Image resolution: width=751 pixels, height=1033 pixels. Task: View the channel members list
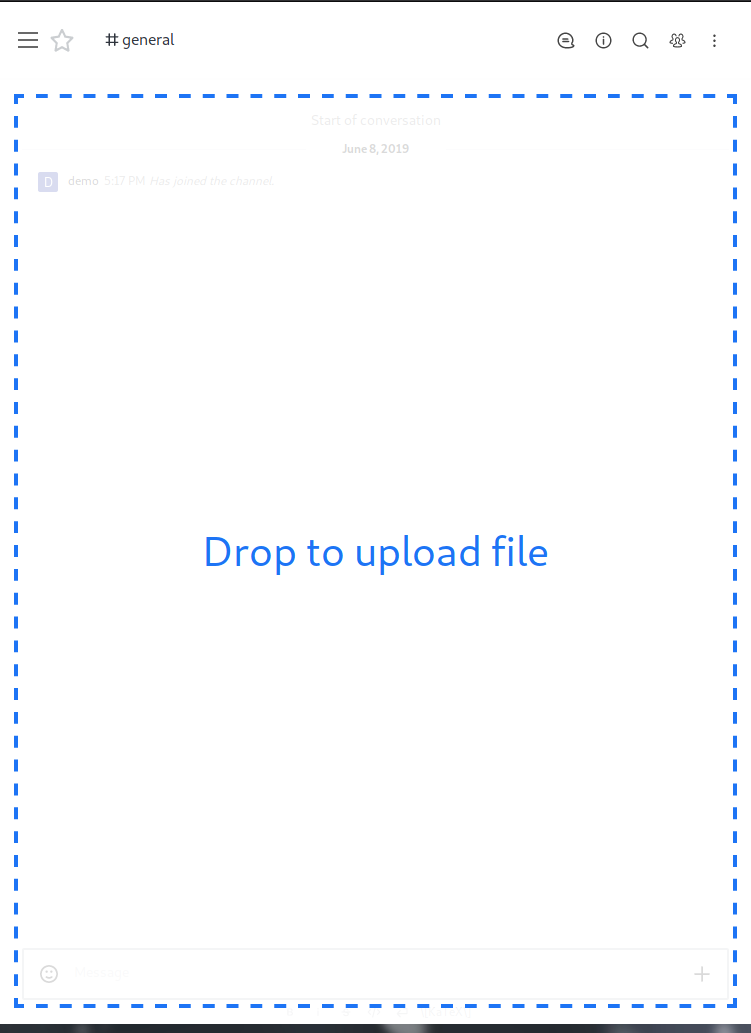(677, 41)
